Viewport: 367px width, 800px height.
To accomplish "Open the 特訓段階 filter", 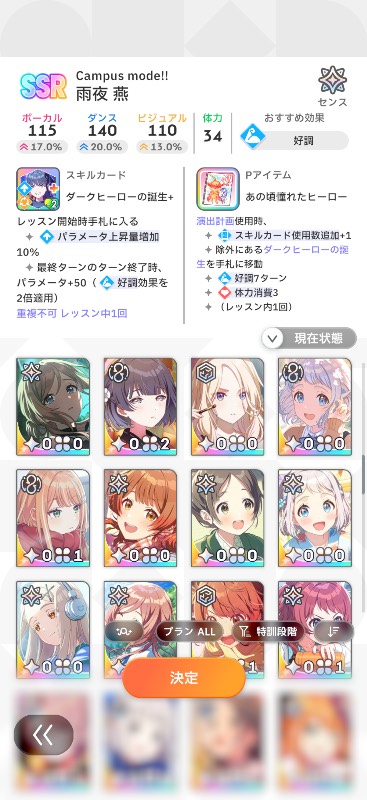I will (268, 632).
